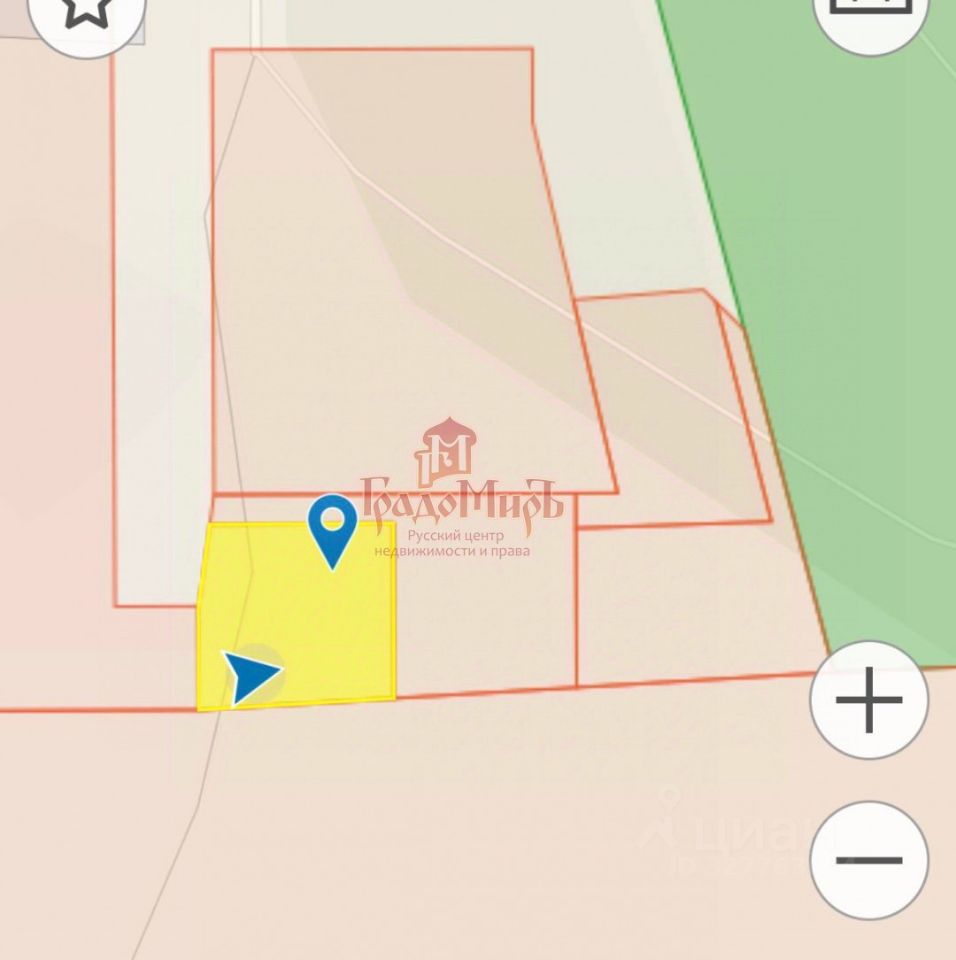Zoom in on the map
This screenshot has width=956, height=960.
coord(868,700)
